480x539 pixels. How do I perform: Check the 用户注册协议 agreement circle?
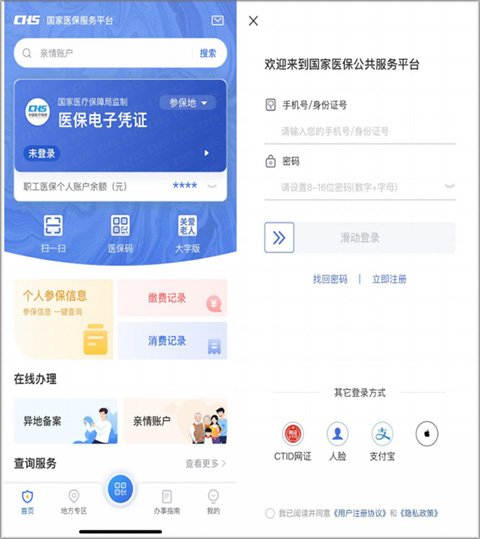(x=270, y=514)
